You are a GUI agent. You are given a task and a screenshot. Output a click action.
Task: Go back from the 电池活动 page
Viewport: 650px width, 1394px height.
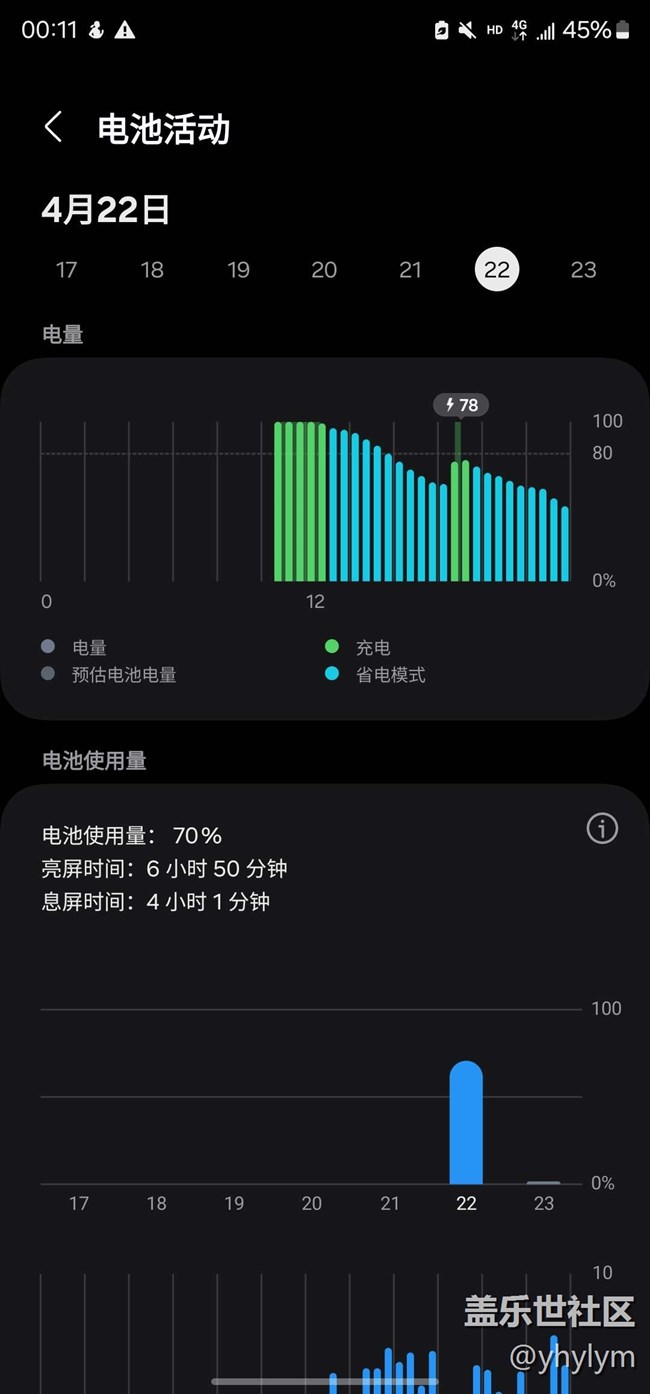point(54,128)
